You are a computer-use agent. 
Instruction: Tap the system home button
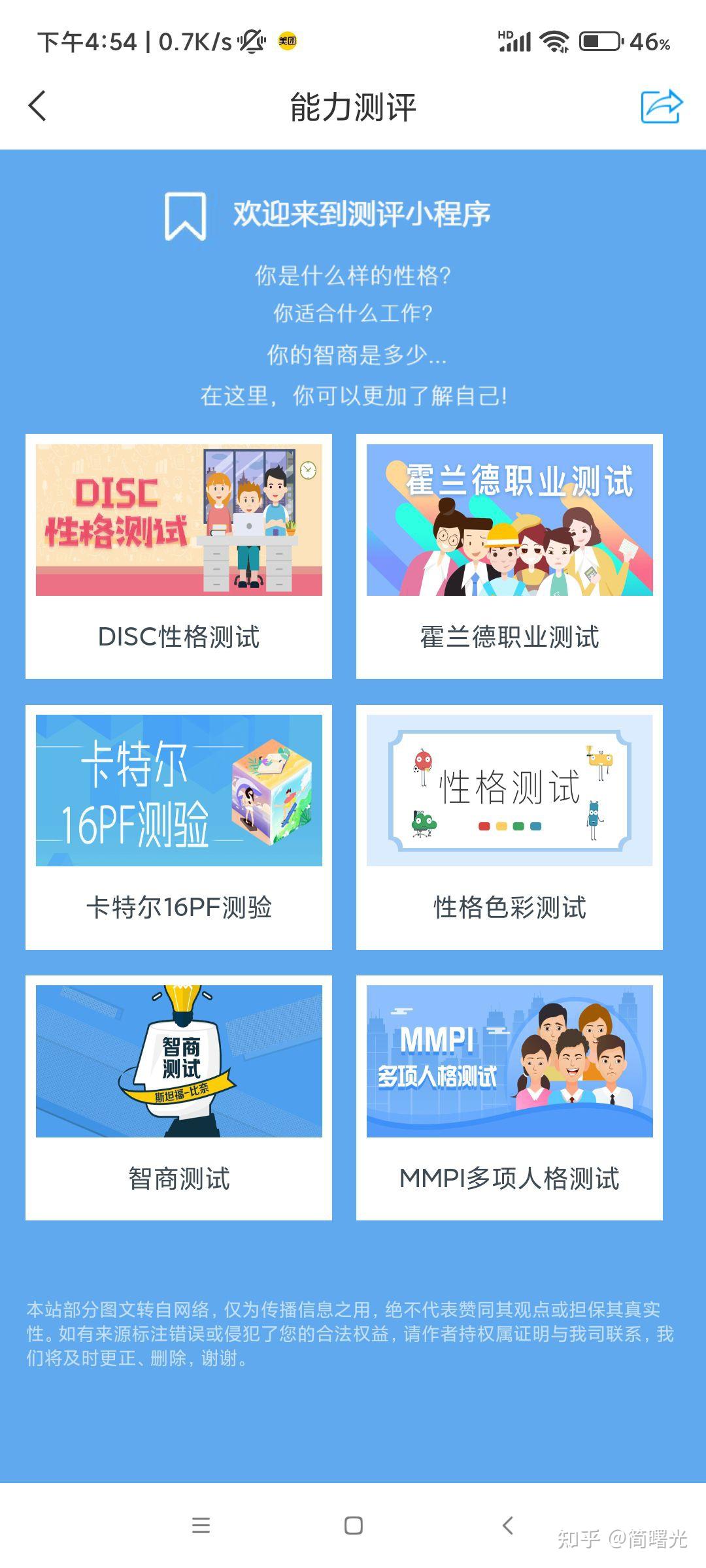pyautogui.click(x=353, y=1526)
